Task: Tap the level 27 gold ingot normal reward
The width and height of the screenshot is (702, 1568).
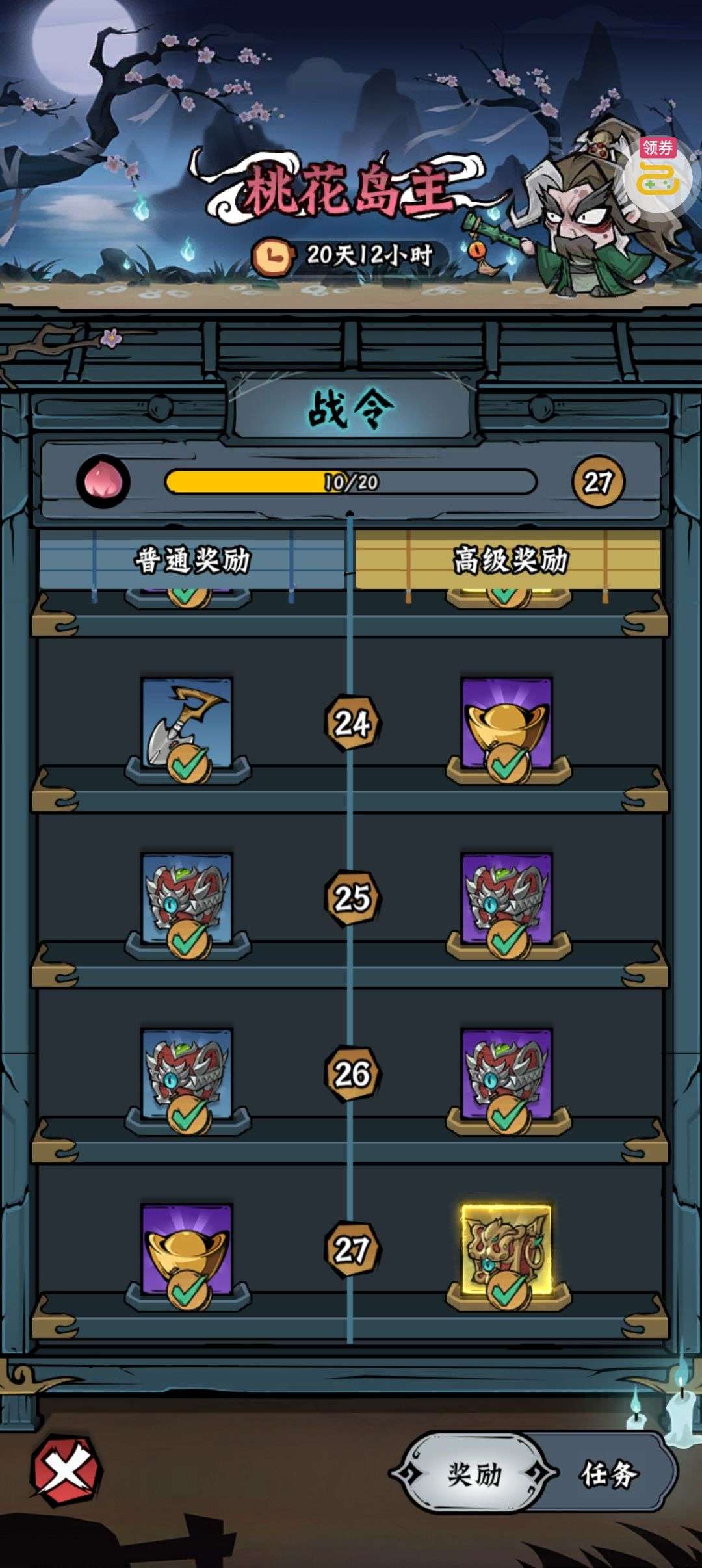Action: pos(187,1250)
